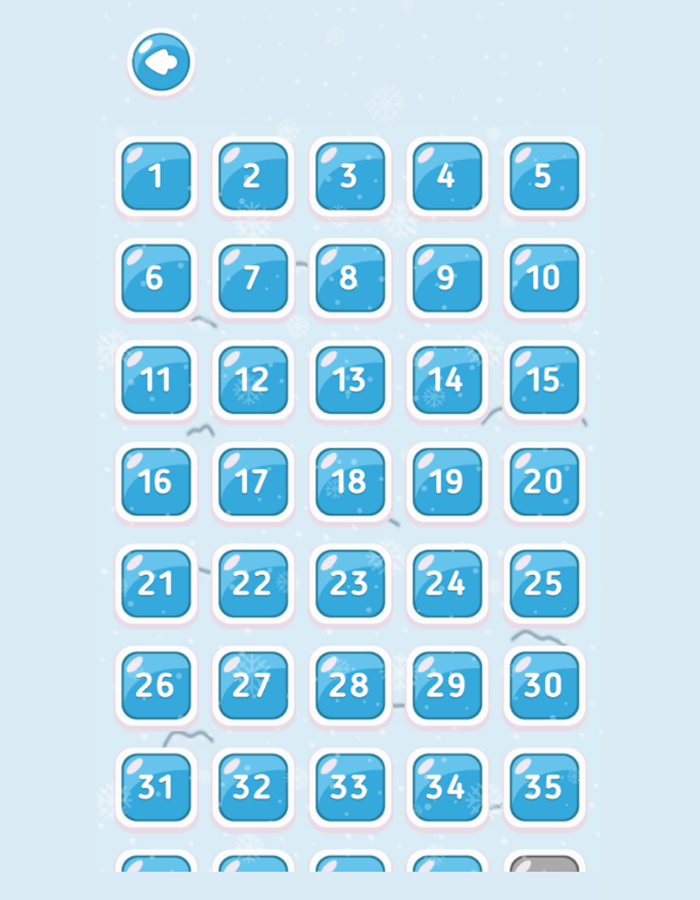This screenshot has height=900, width=700.
Task: Select level 14
Action: click(447, 380)
